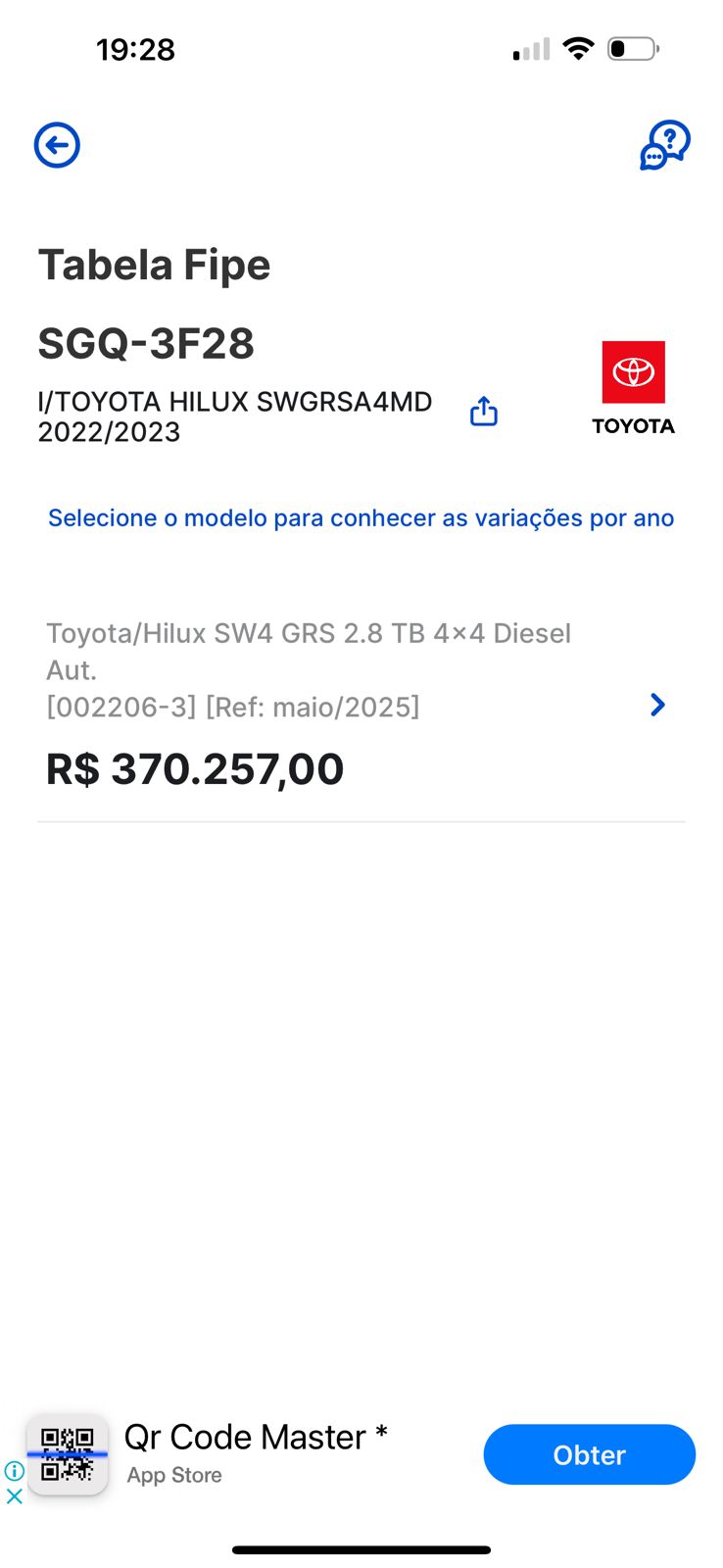
Task: Tap the price R$ 370.257,00
Action: pyautogui.click(x=195, y=769)
